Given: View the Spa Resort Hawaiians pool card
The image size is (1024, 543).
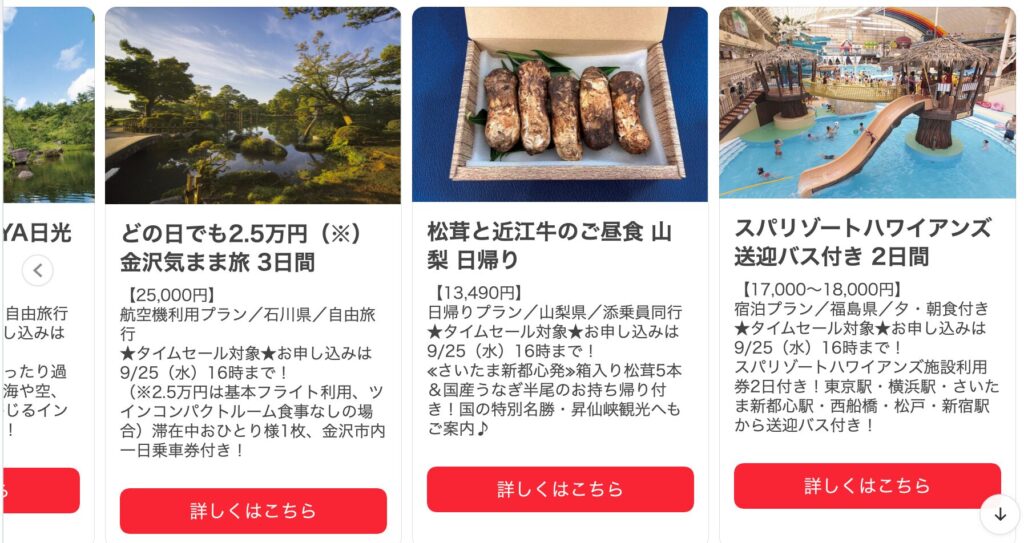Looking at the screenshot, I should pos(866,104).
